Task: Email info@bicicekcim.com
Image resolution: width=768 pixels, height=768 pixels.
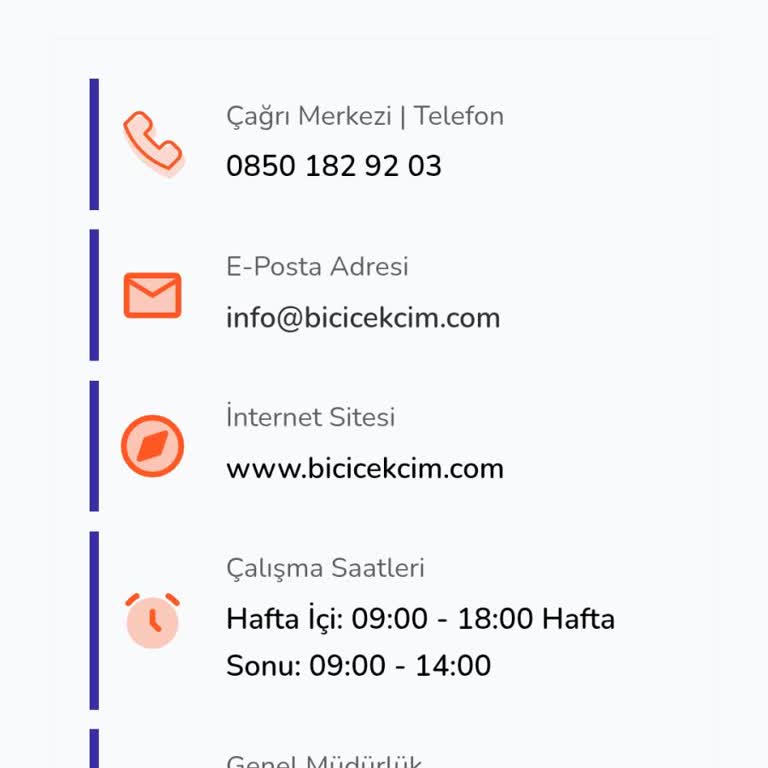Action: [362, 318]
